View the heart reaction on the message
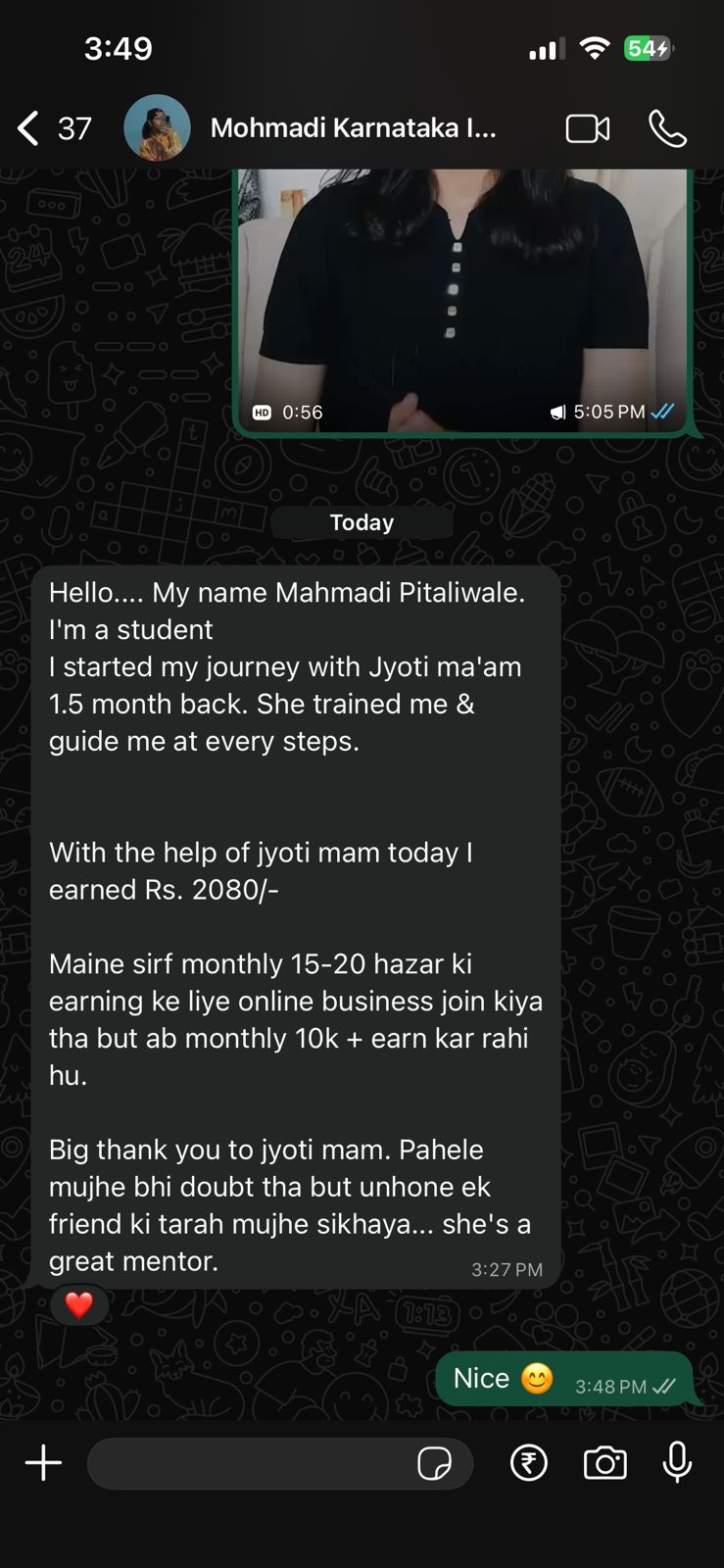This screenshot has height=1568, width=724. [x=78, y=1305]
